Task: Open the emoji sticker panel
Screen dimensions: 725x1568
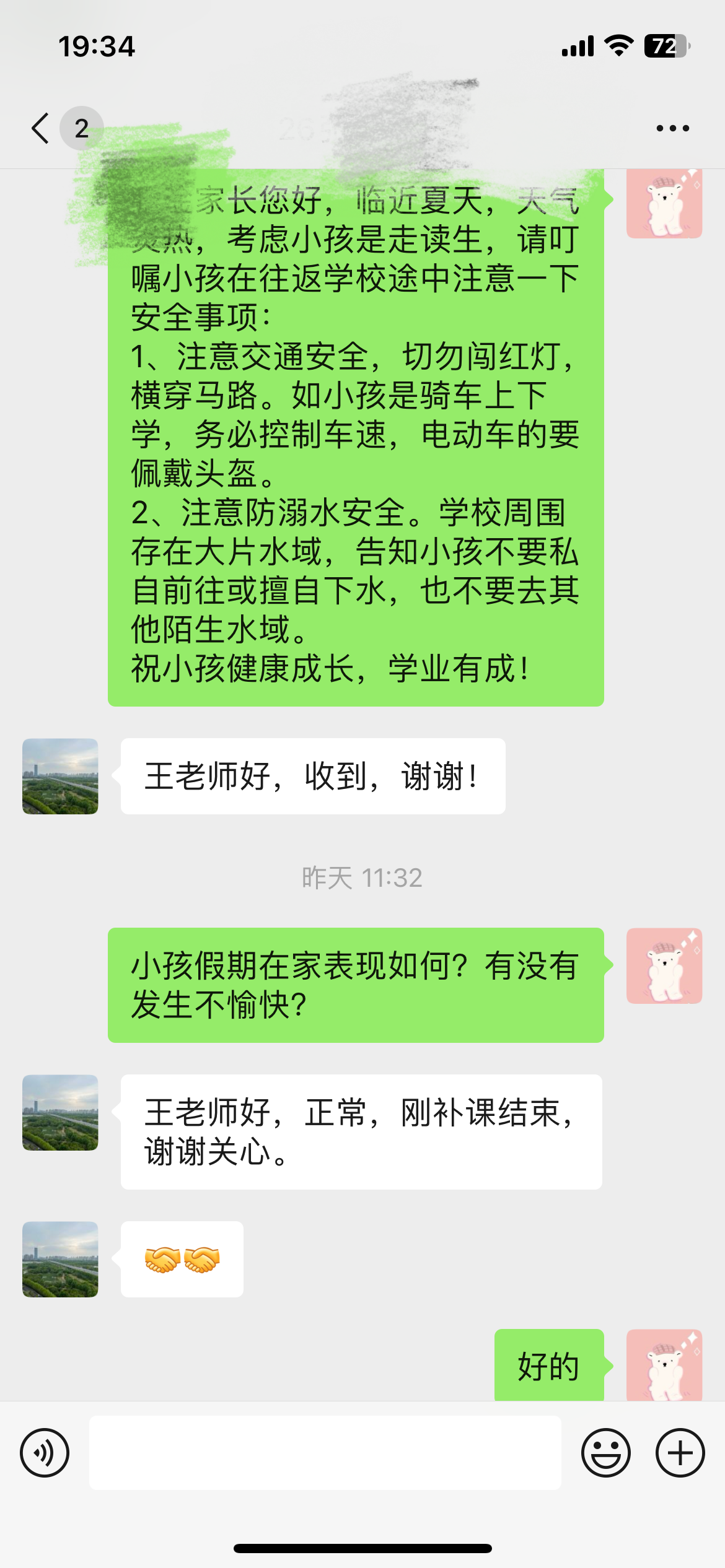Action: (605, 1453)
